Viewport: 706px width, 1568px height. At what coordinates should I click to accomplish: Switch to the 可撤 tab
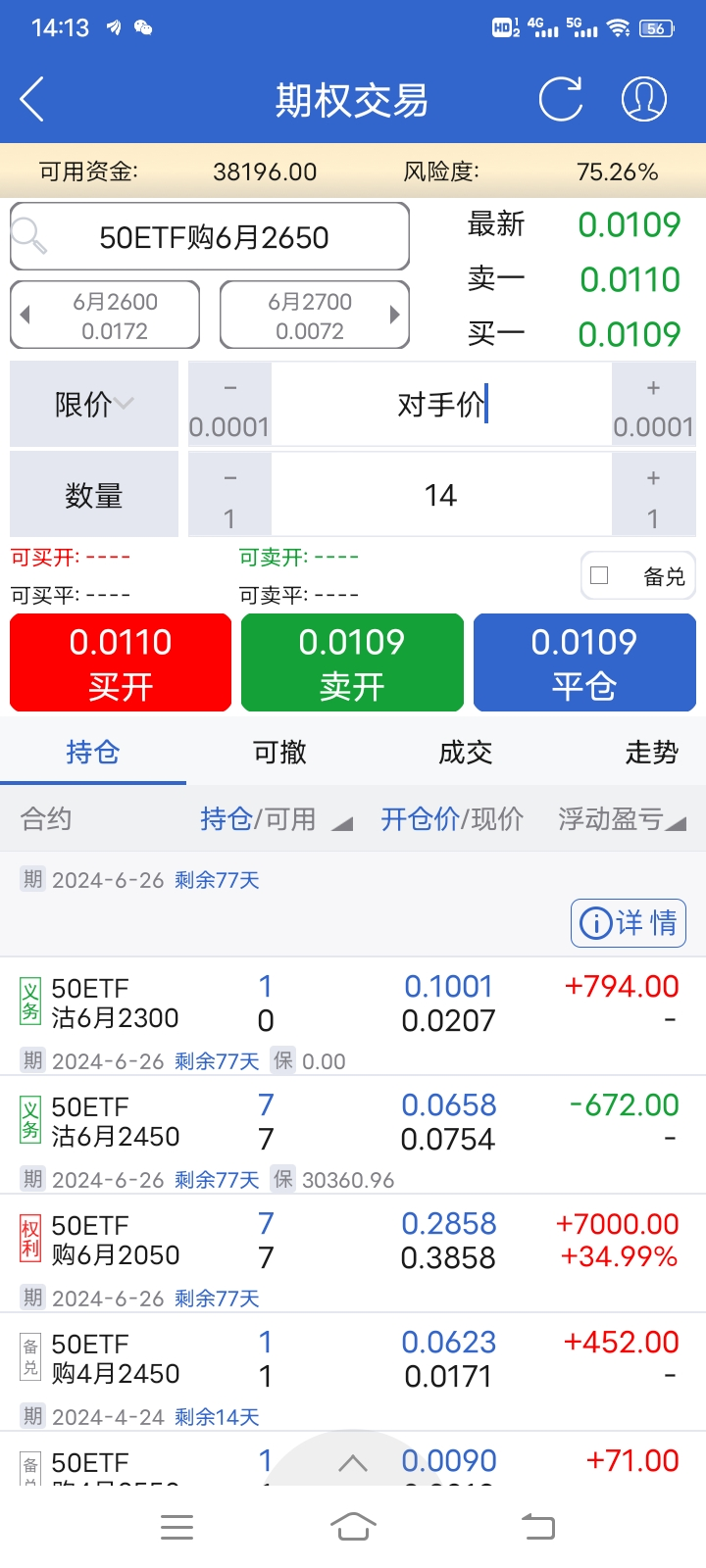pos(279,753)
